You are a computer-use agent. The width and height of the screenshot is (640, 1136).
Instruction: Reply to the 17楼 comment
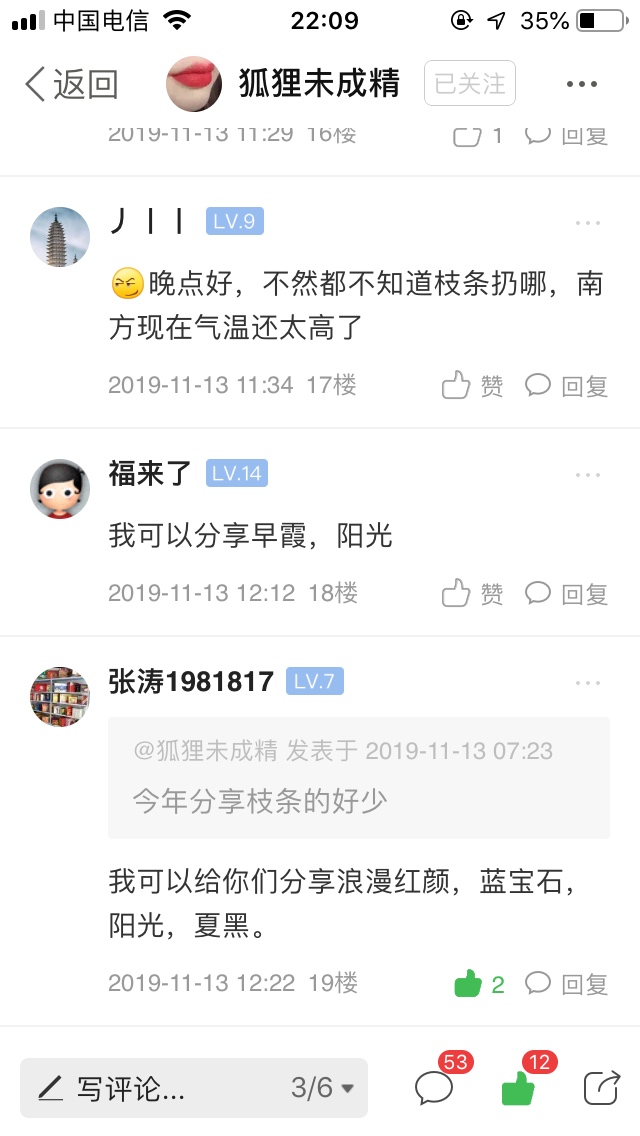pyautogui.click(x=566, y=385)
